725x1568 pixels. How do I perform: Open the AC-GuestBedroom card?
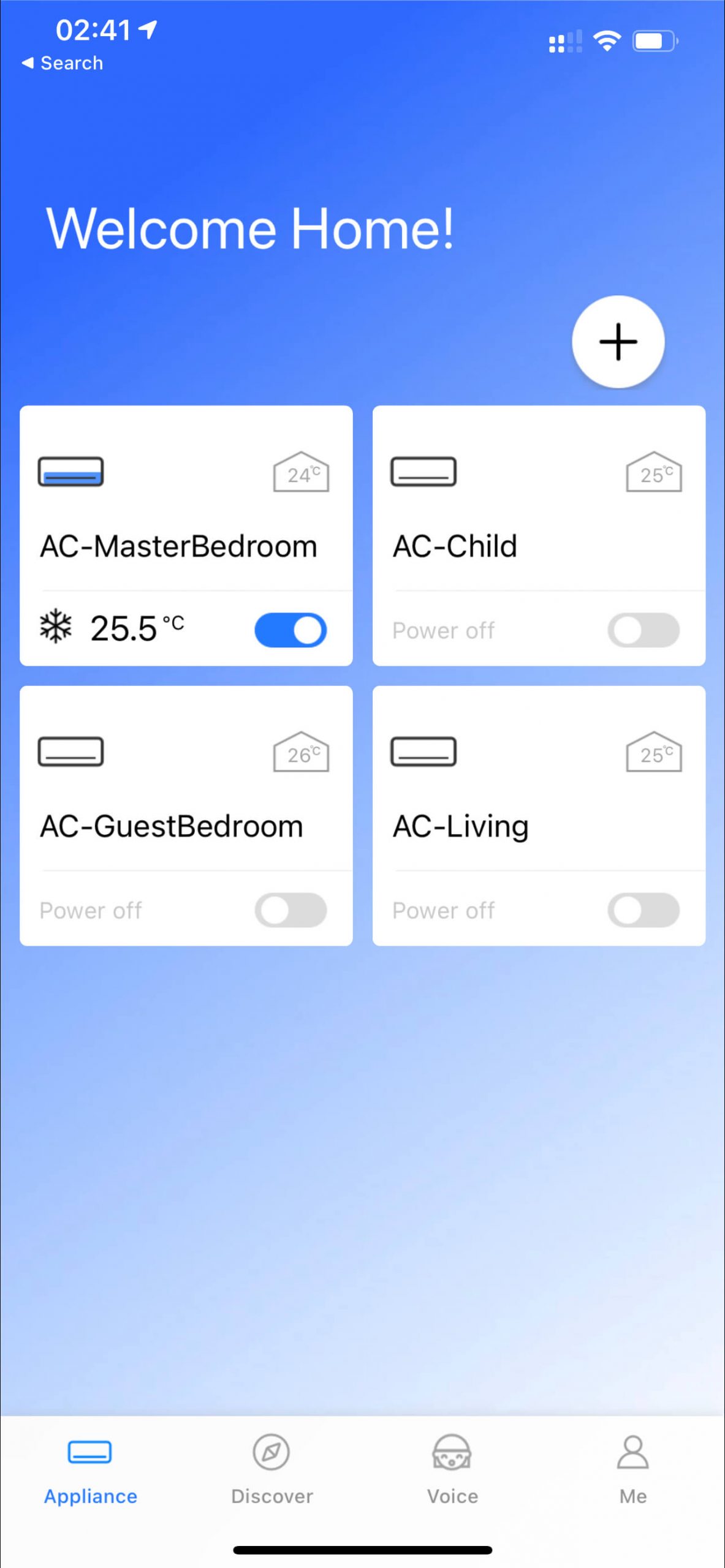(172, 826)
